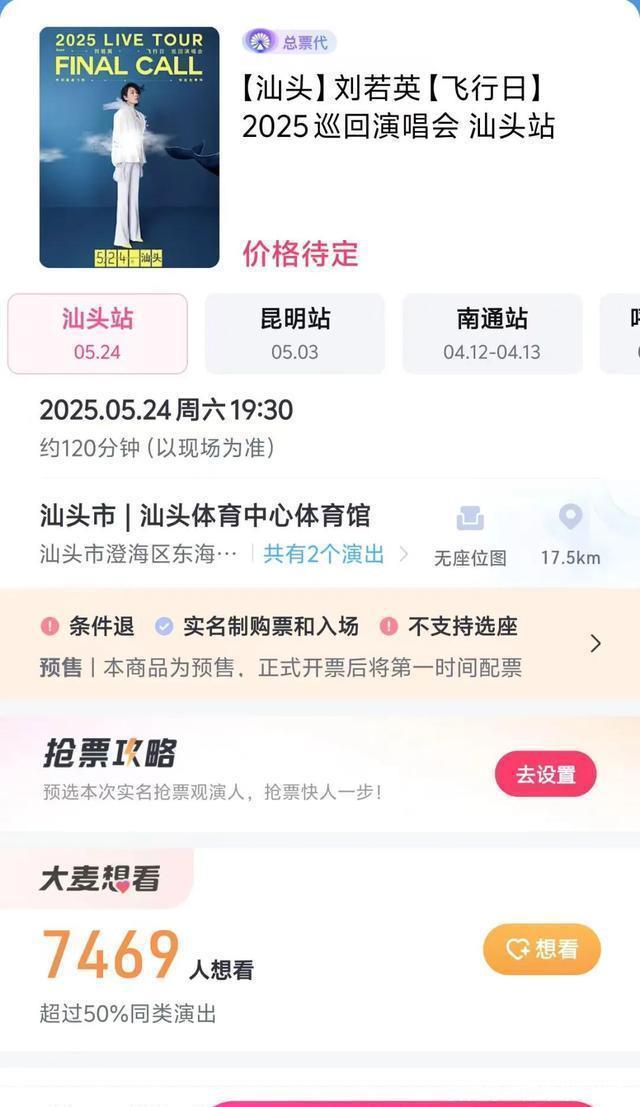View the 无座位图 seat map
The height and width of the screenshot is (1107, 640).
(x=470, y=536)
